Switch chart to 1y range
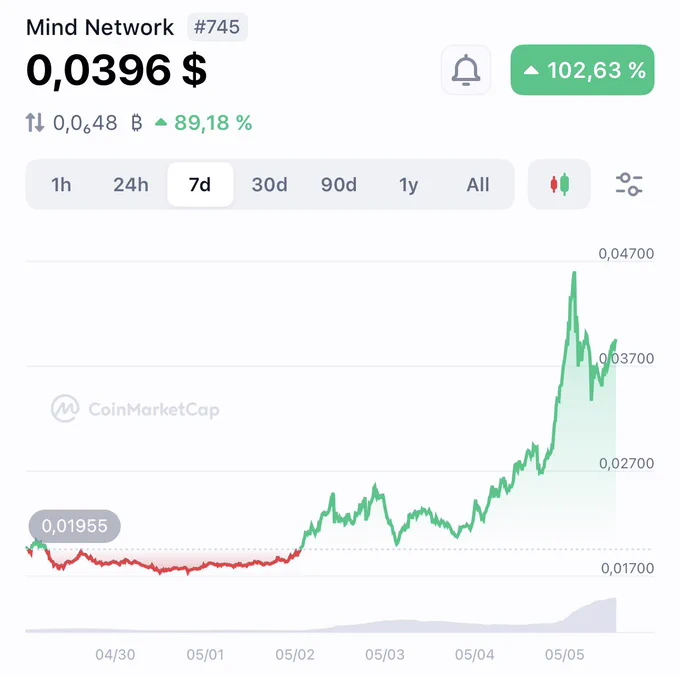 tap(409, 185)
